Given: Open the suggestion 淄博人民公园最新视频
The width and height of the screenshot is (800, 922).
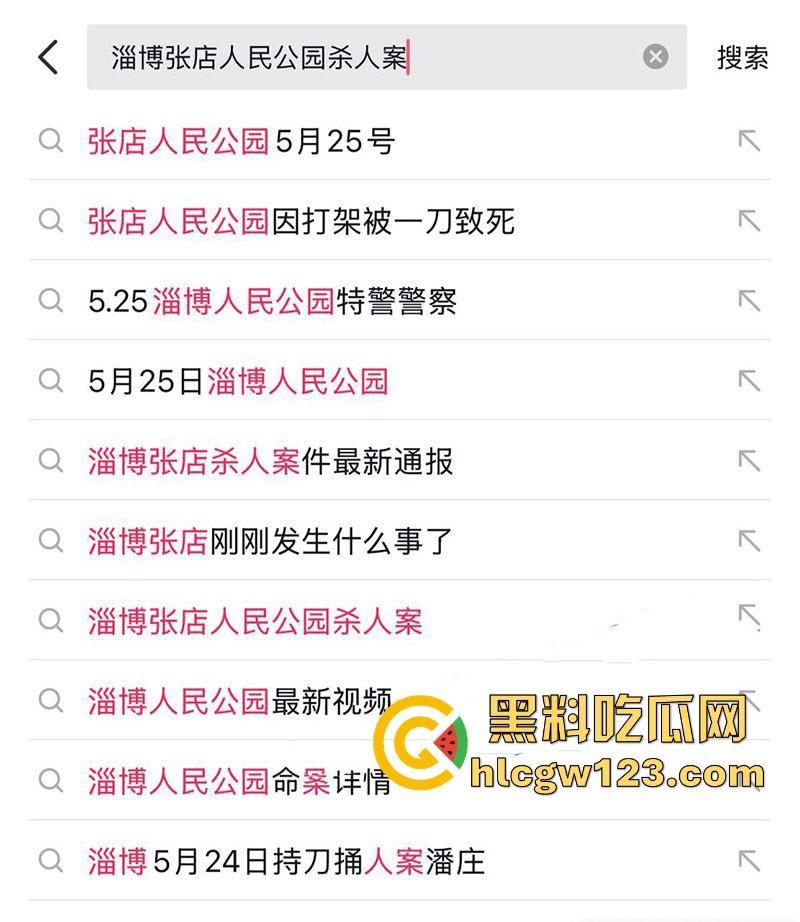Looking at the screenshot, I should [240, 700].
